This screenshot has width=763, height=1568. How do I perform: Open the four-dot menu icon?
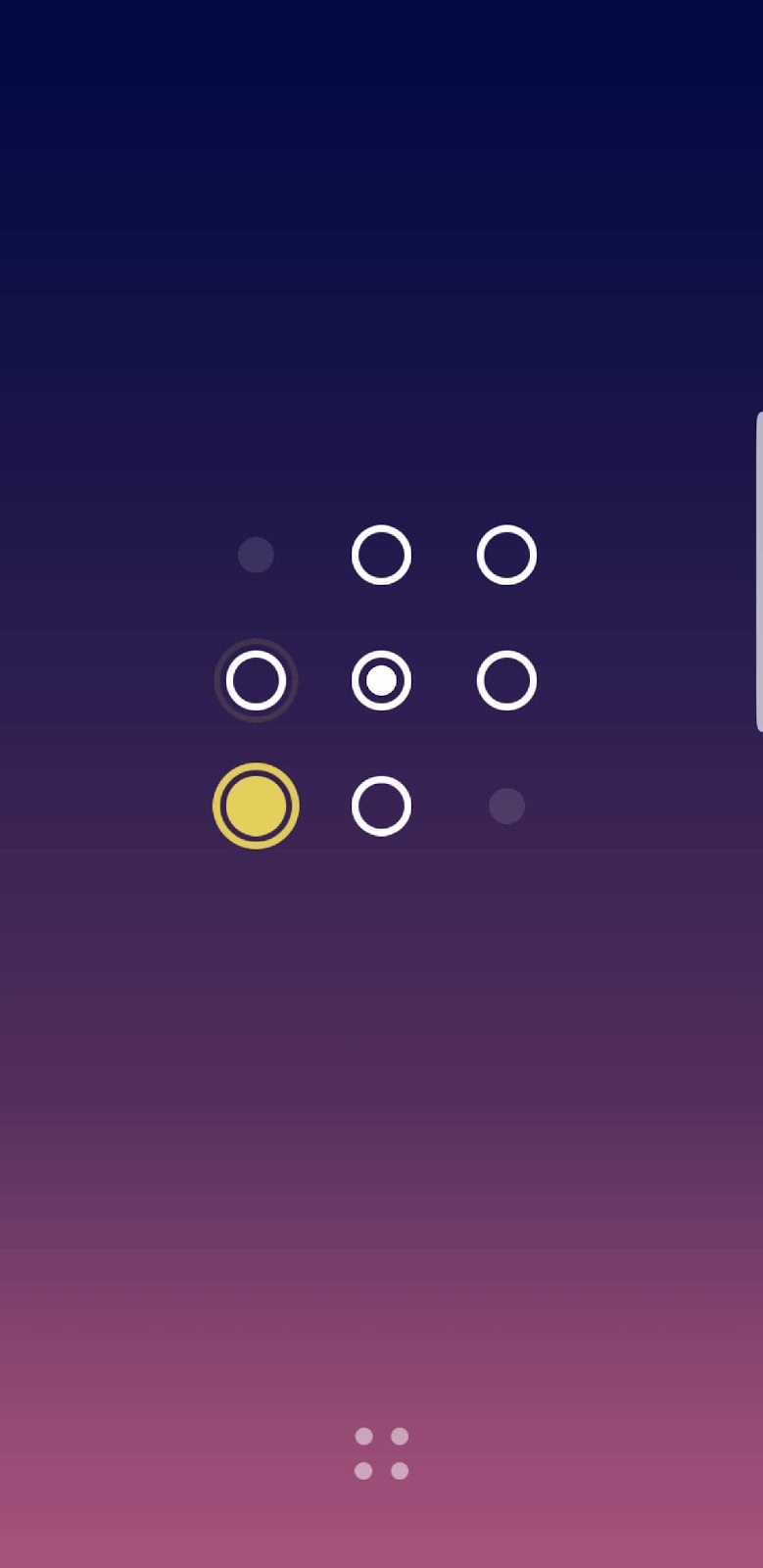[x=381, y=1453]
